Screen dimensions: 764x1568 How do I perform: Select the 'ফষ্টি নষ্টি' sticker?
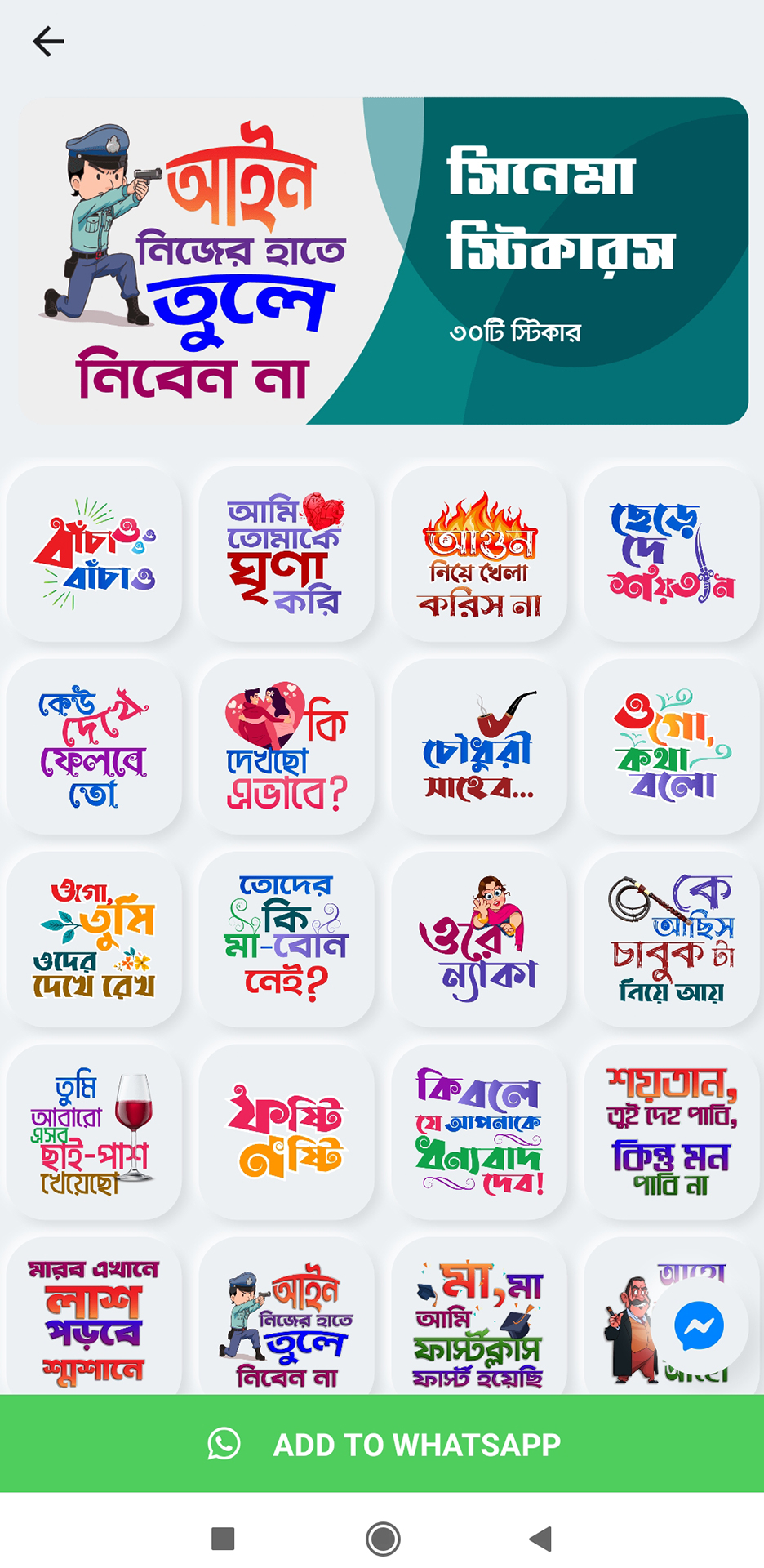[286, 1132]
